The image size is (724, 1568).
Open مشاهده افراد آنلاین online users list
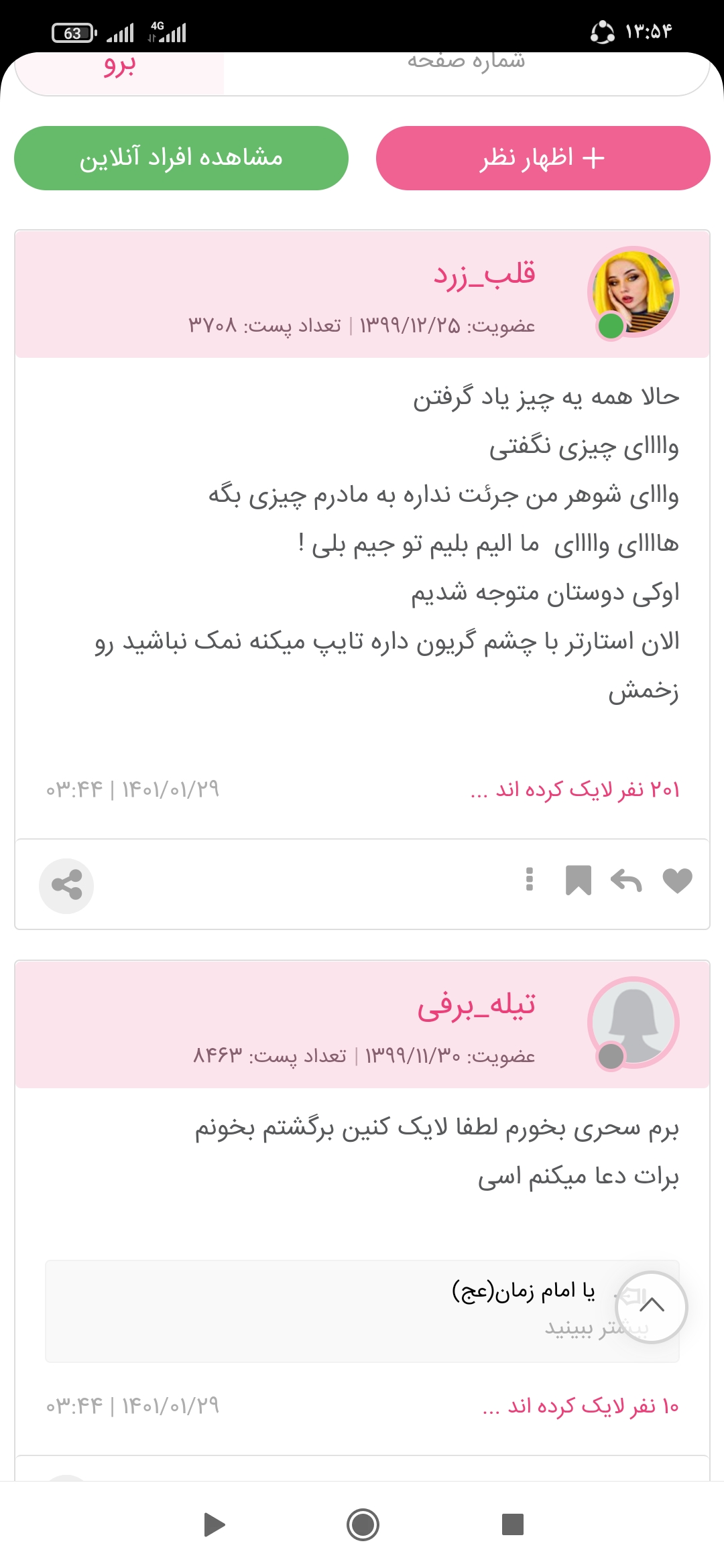[x=181, y=158]
